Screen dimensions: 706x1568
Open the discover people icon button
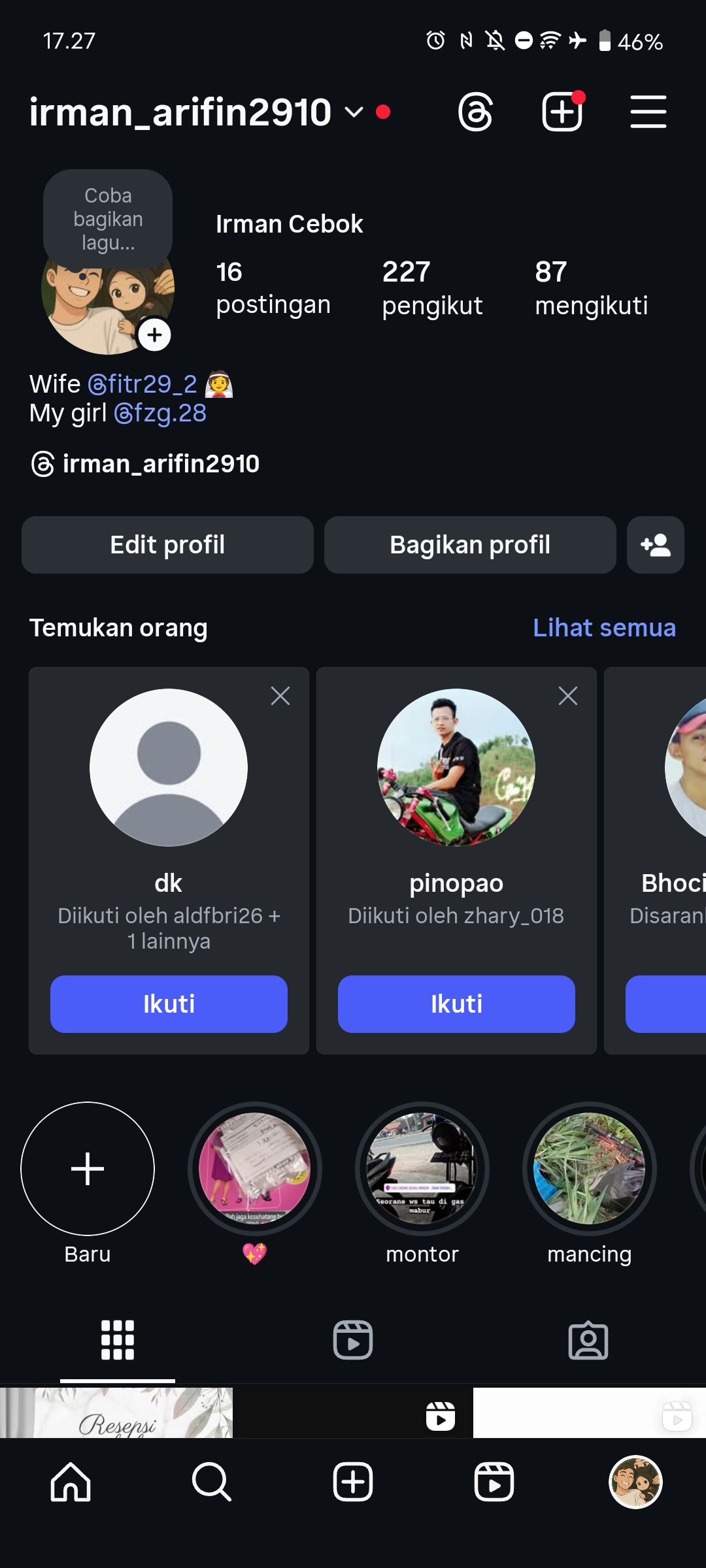pyautogui.click(x=655, y=545)
